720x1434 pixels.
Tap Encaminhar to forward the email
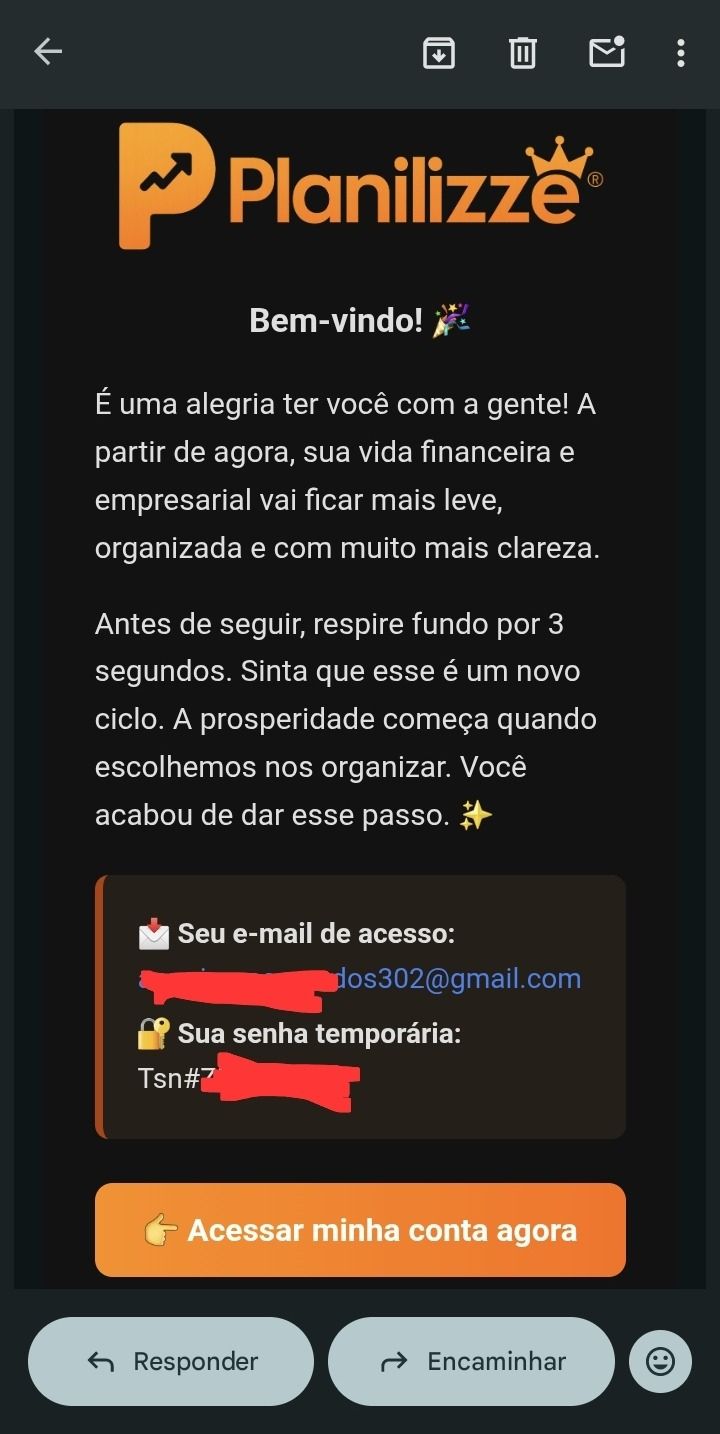click(471, 1361)
